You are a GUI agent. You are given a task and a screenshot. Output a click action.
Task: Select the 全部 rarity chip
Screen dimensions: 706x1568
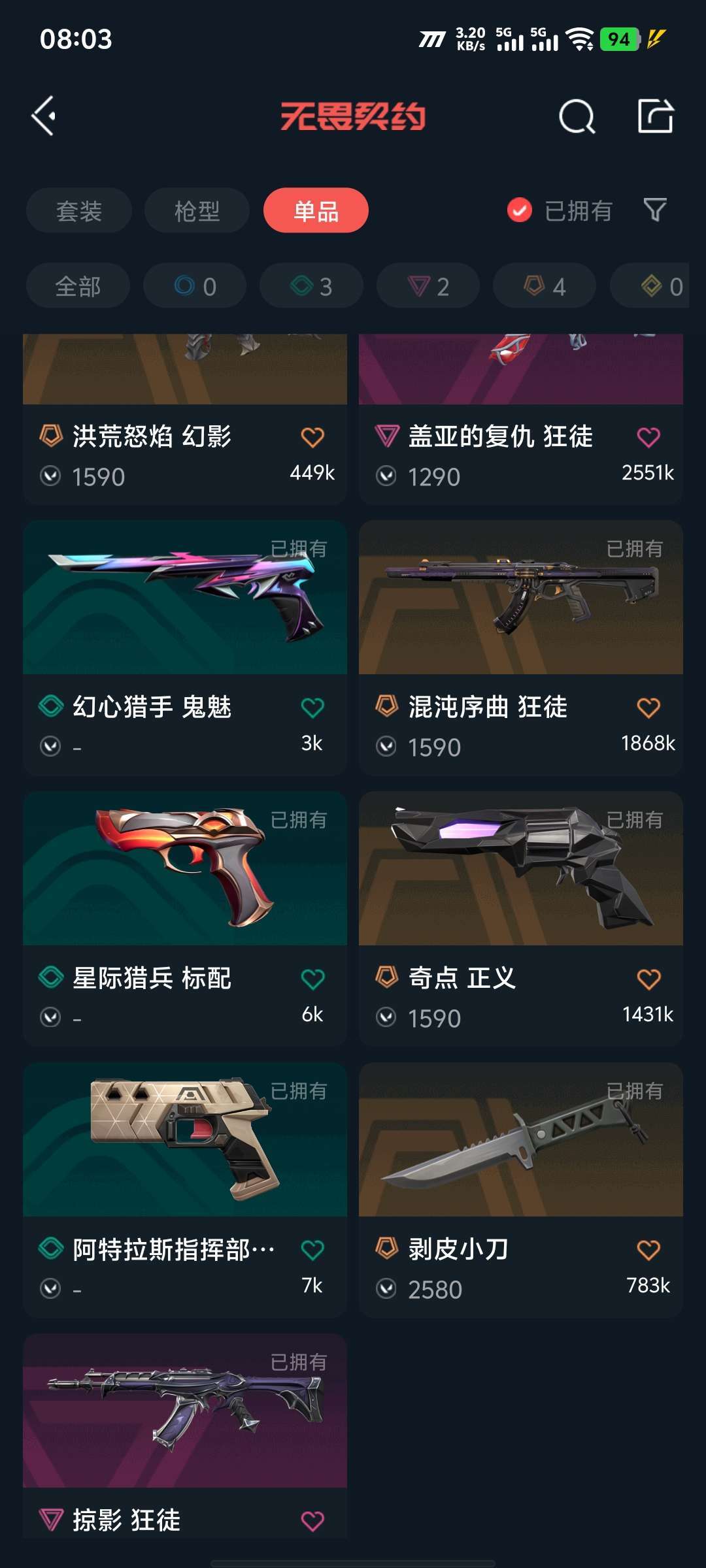click(78, 286)
